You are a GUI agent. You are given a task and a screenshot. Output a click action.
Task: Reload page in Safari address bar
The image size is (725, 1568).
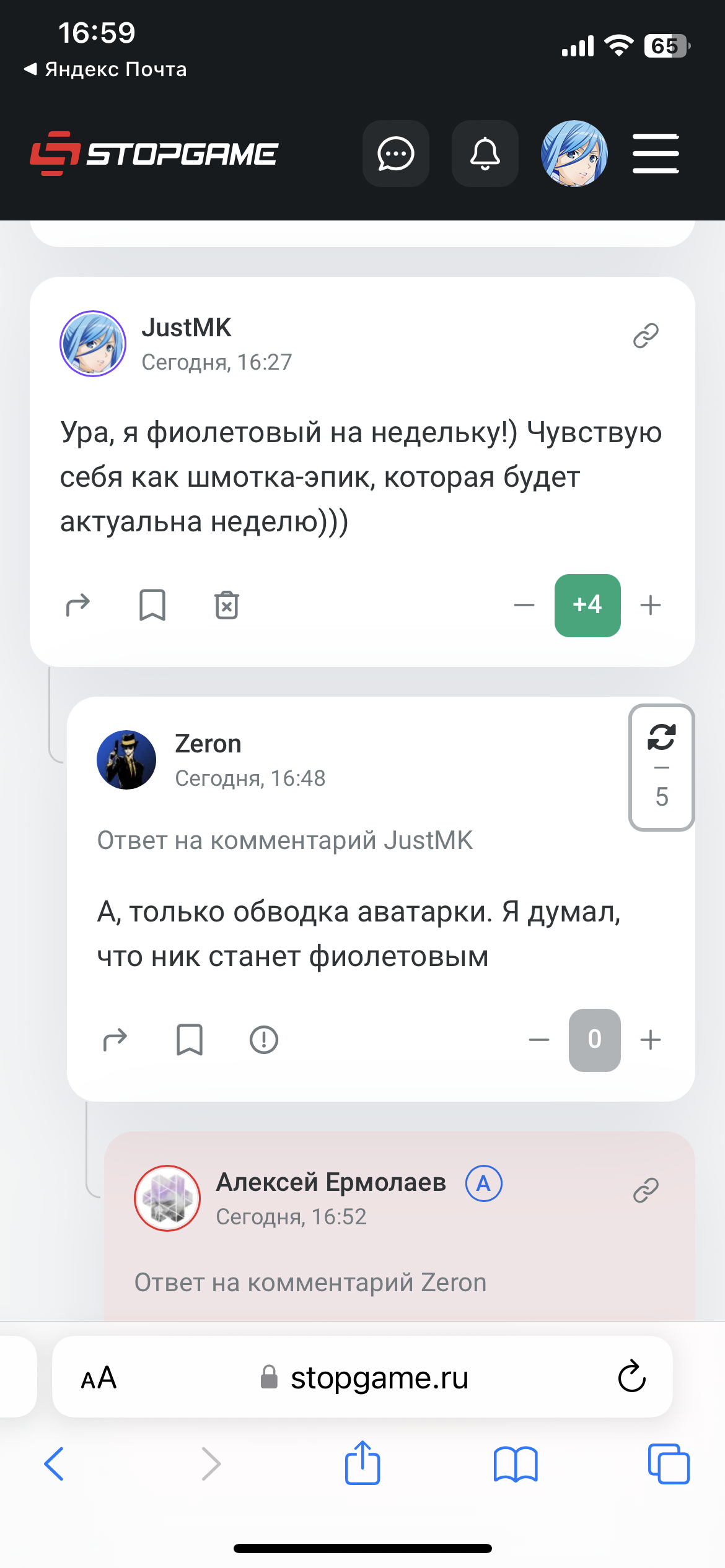point(632,1377)
